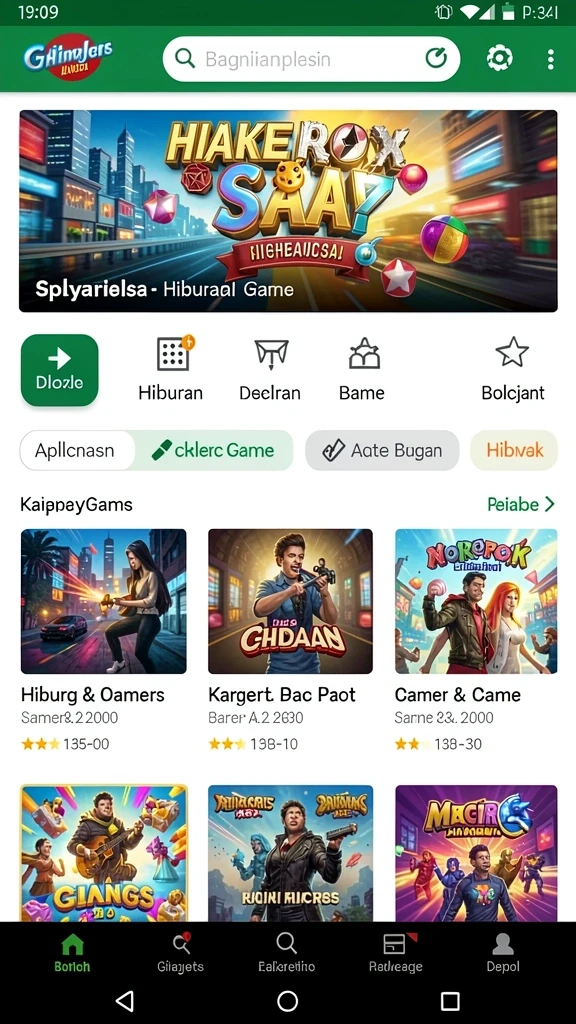Select the Hibvak chip

pyautogui.click(x=514, y=450)
